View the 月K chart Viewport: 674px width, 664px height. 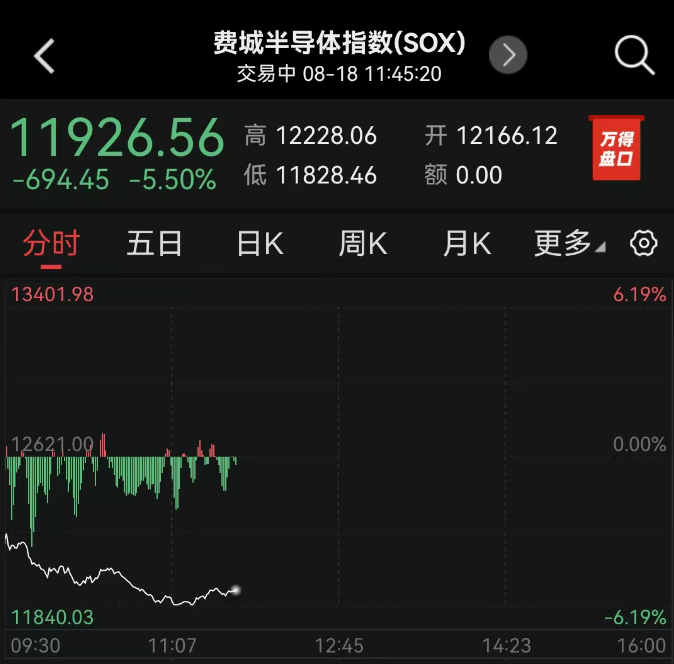(x=467, y=244)
